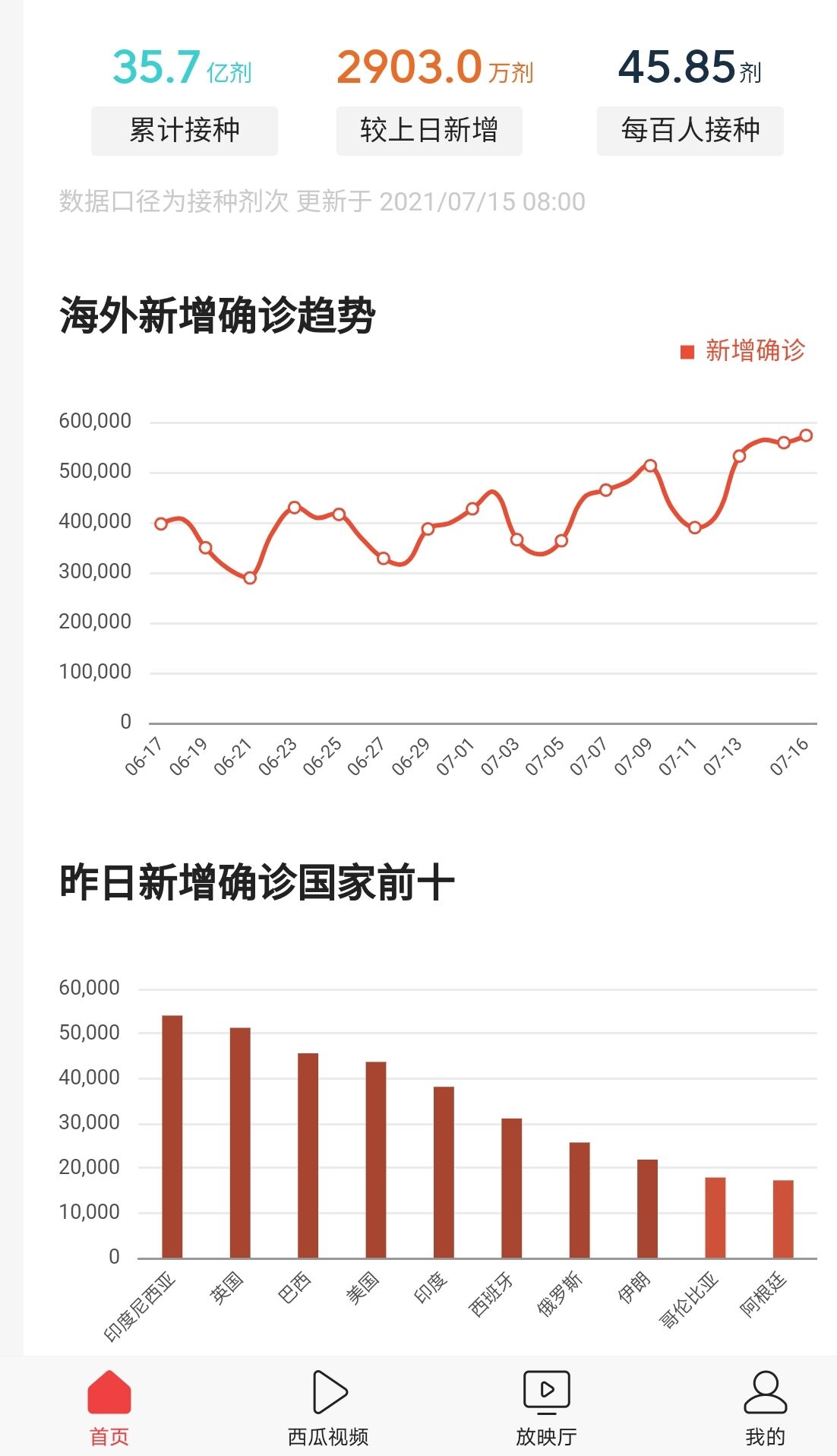This screenshot has width=837, height=1456.
Task: Toggle the 新增确诊 chart legend
Action: 743,350
